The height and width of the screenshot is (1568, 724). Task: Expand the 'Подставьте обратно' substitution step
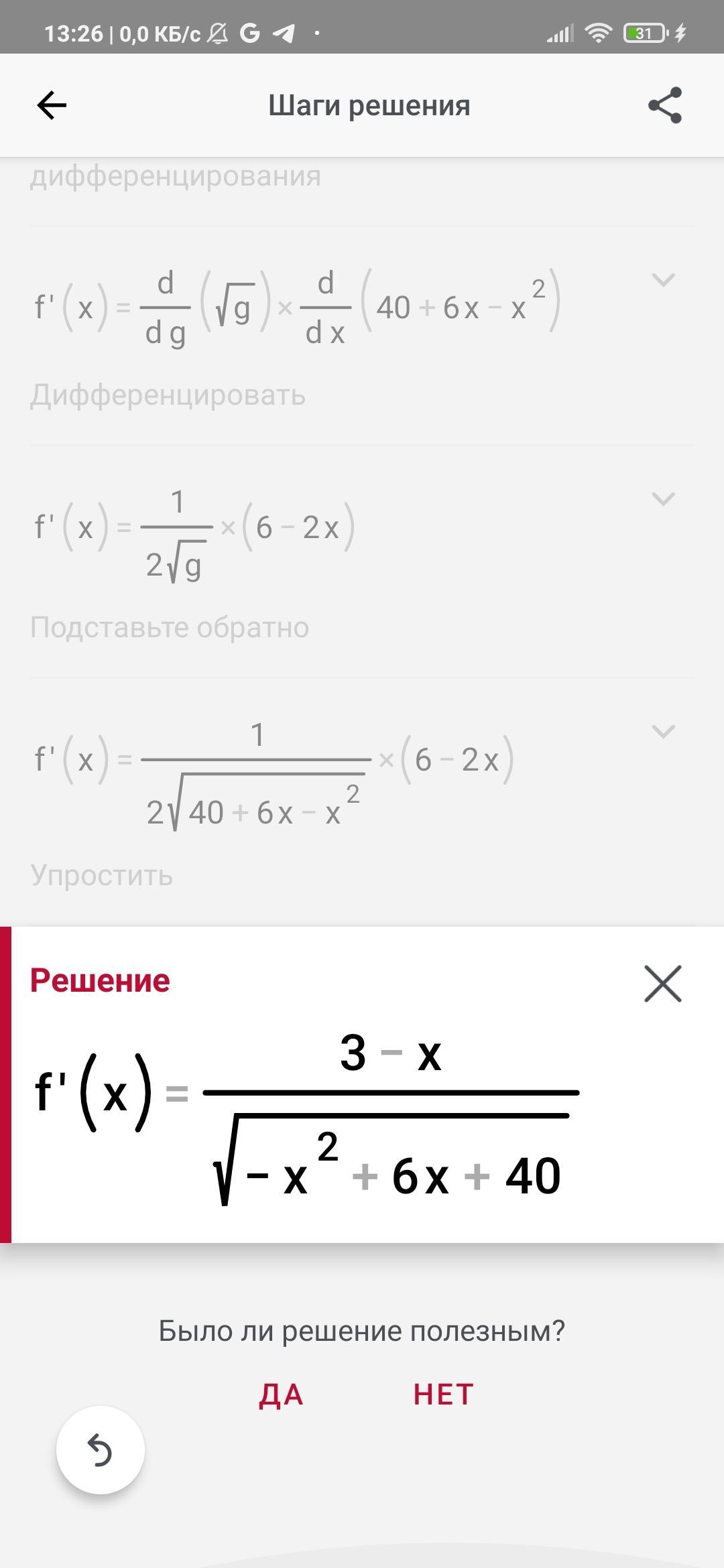tap(663, 732)
